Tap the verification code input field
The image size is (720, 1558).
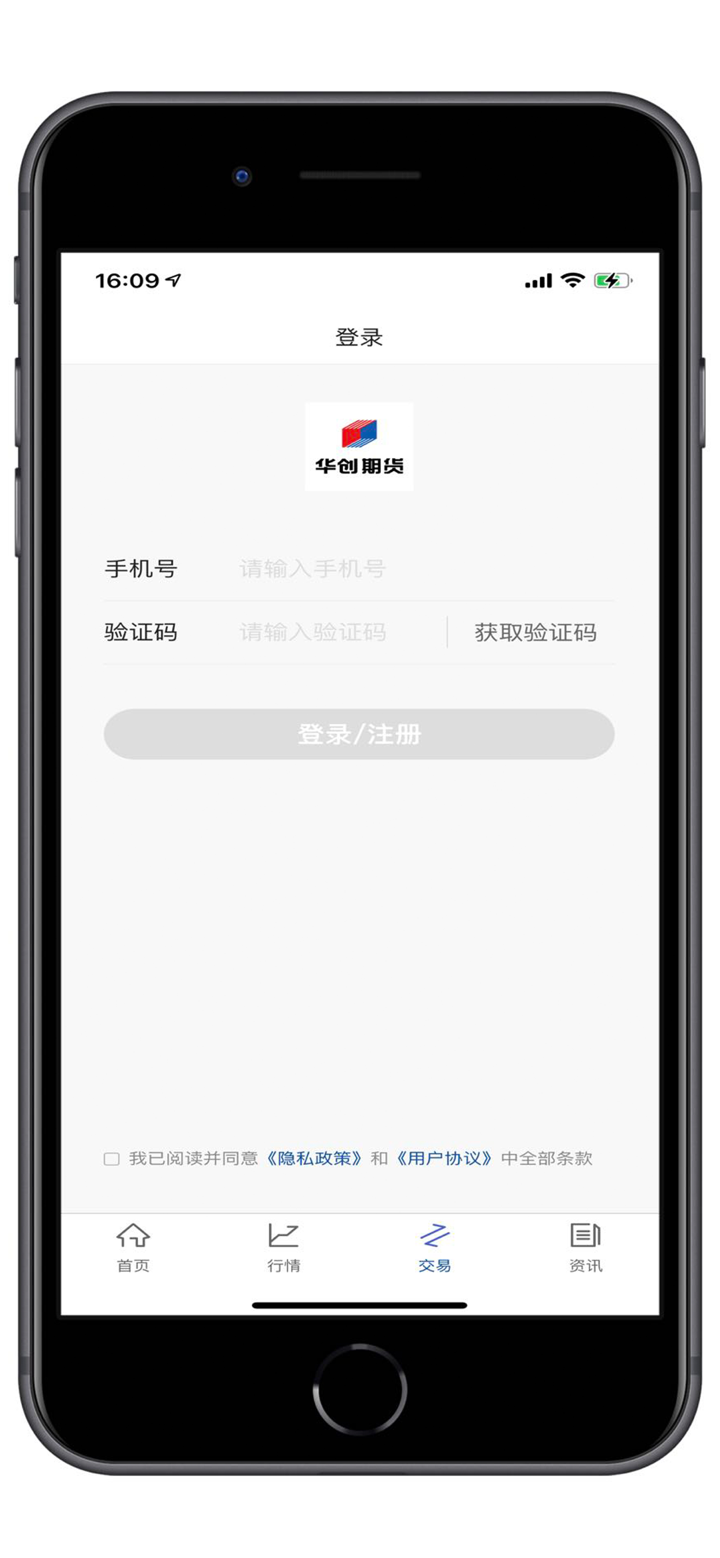click(x=335, y=633)
